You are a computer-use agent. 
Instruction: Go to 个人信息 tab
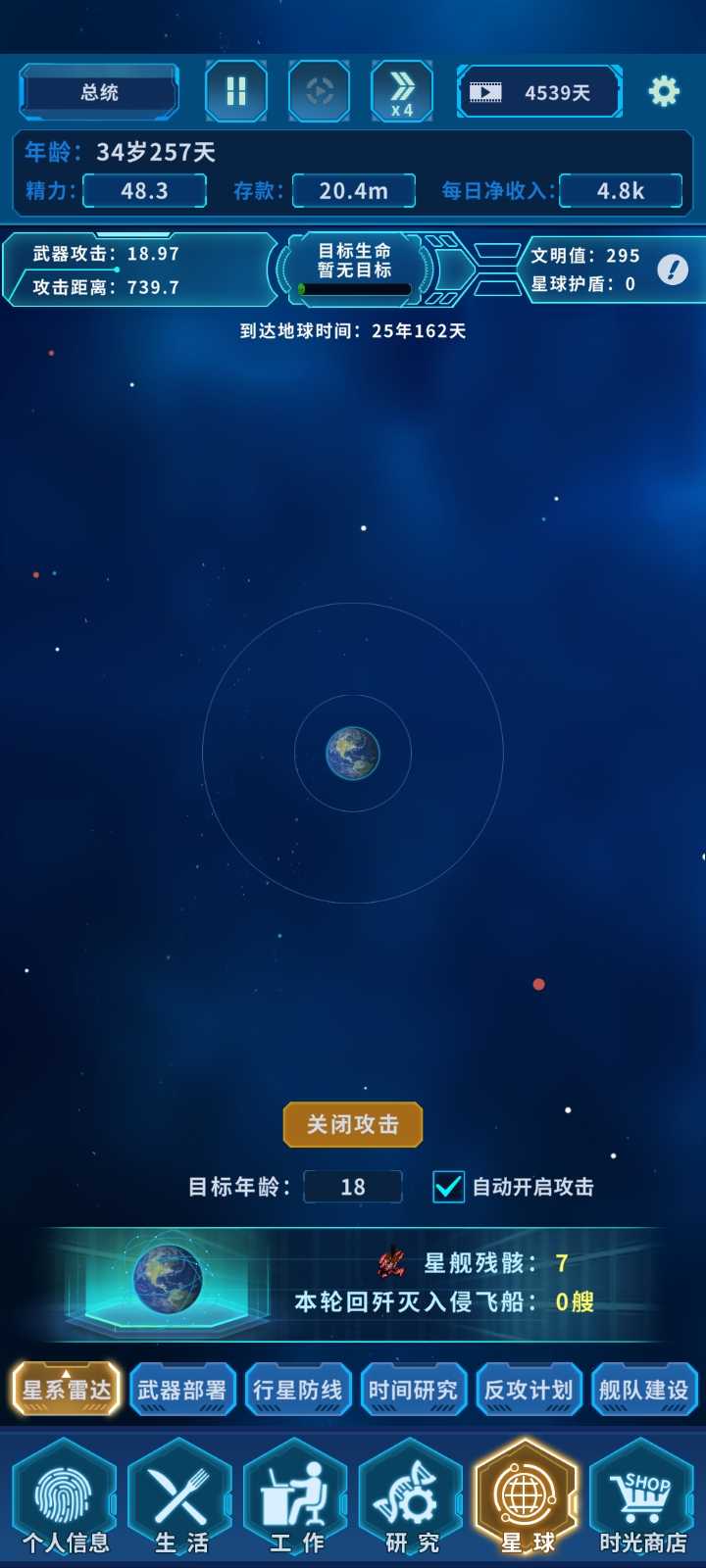click(x=65, y=1497)
